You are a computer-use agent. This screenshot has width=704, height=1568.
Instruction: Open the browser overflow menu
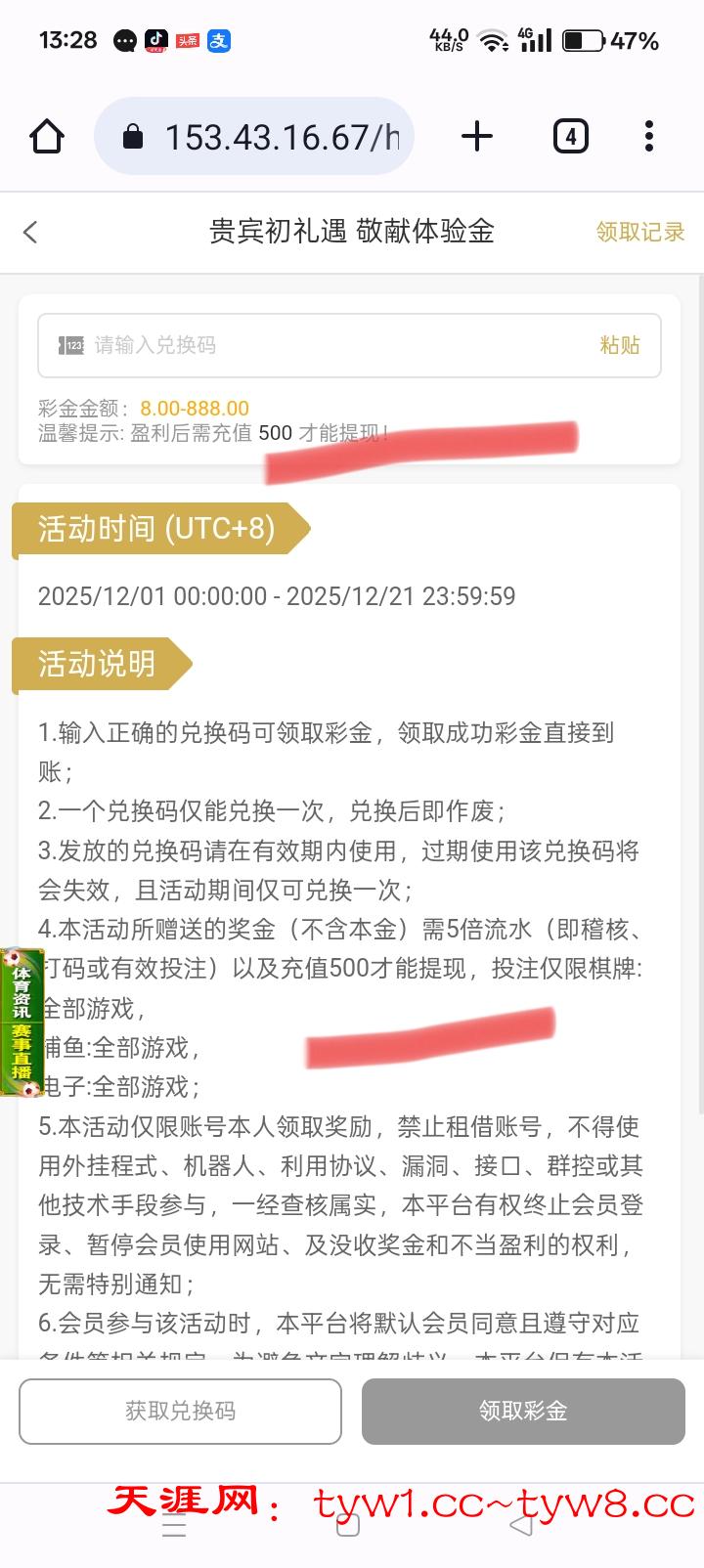tap(649, 137)
